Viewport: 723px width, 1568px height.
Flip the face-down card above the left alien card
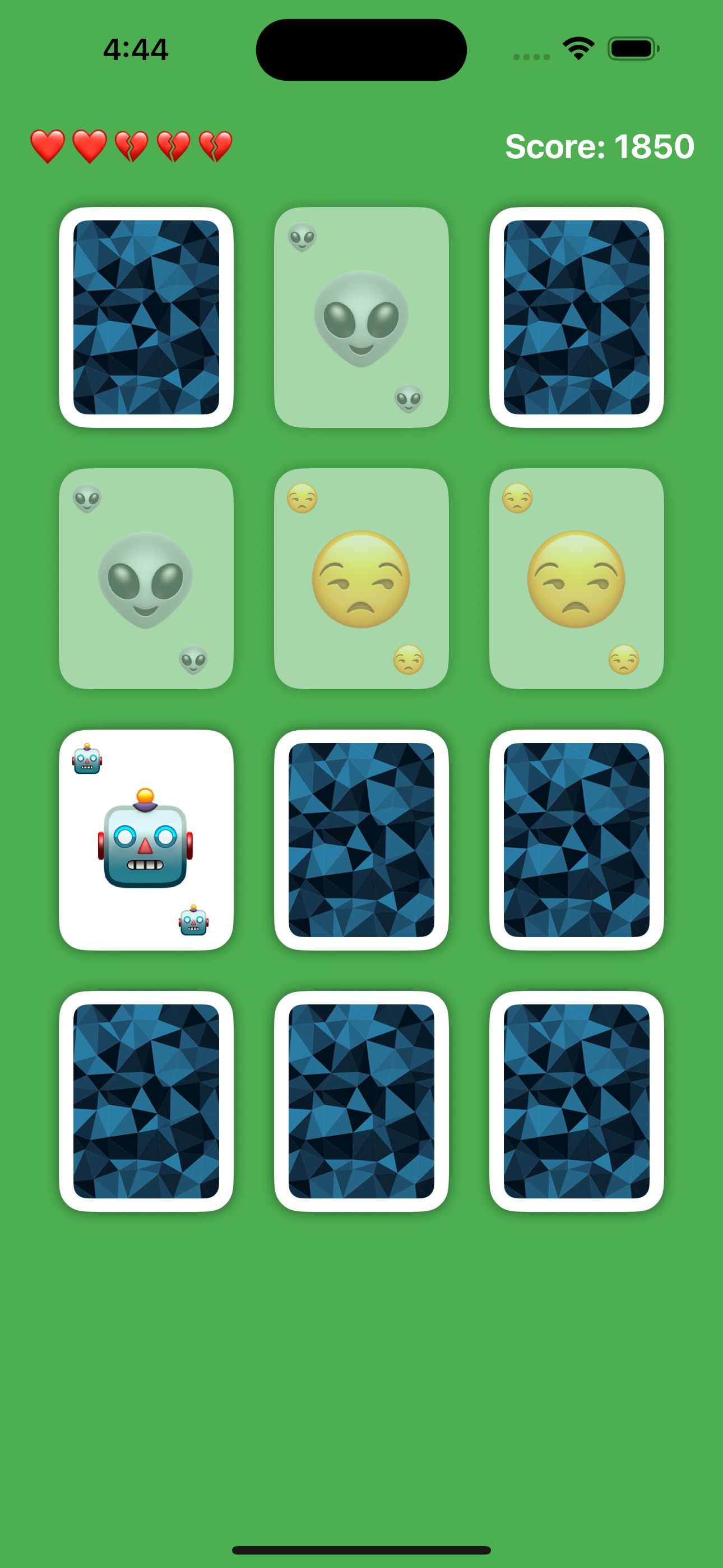point(146,317)
